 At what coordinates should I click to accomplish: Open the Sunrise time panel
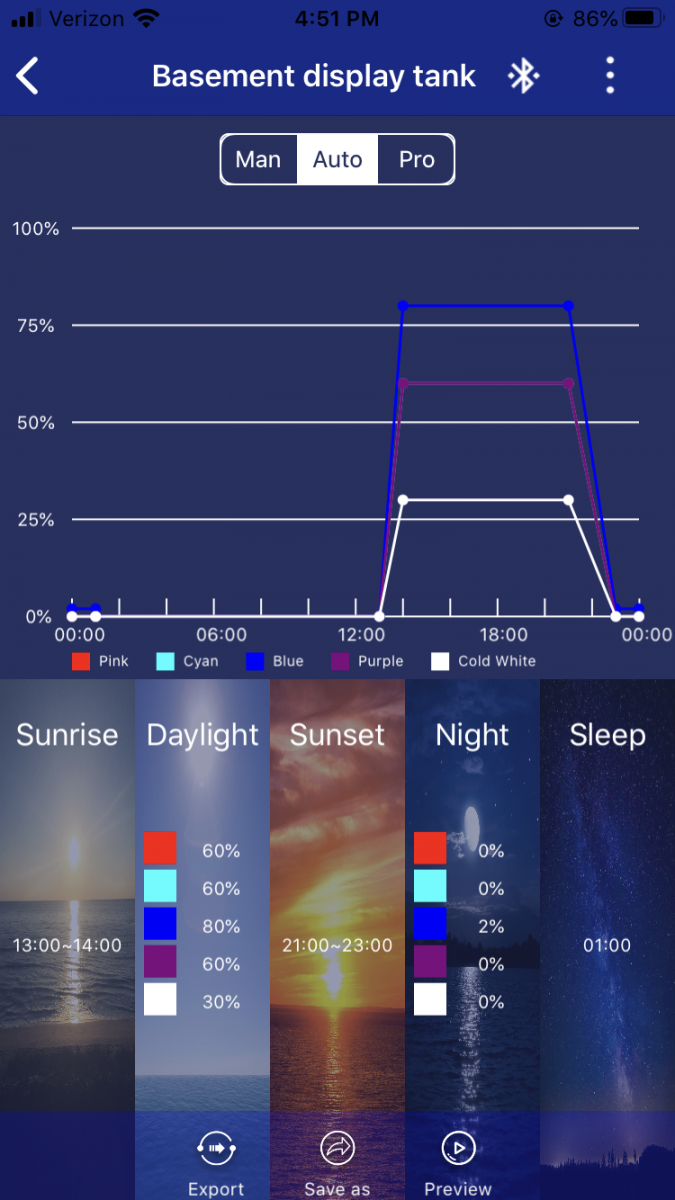click(67, 900)
